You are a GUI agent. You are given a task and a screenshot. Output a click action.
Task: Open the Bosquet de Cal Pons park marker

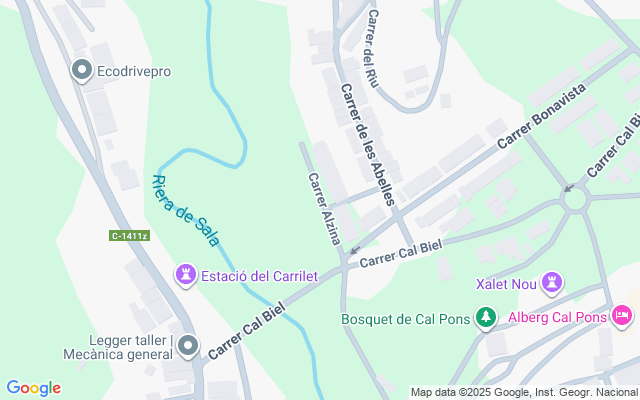(485, 319)
